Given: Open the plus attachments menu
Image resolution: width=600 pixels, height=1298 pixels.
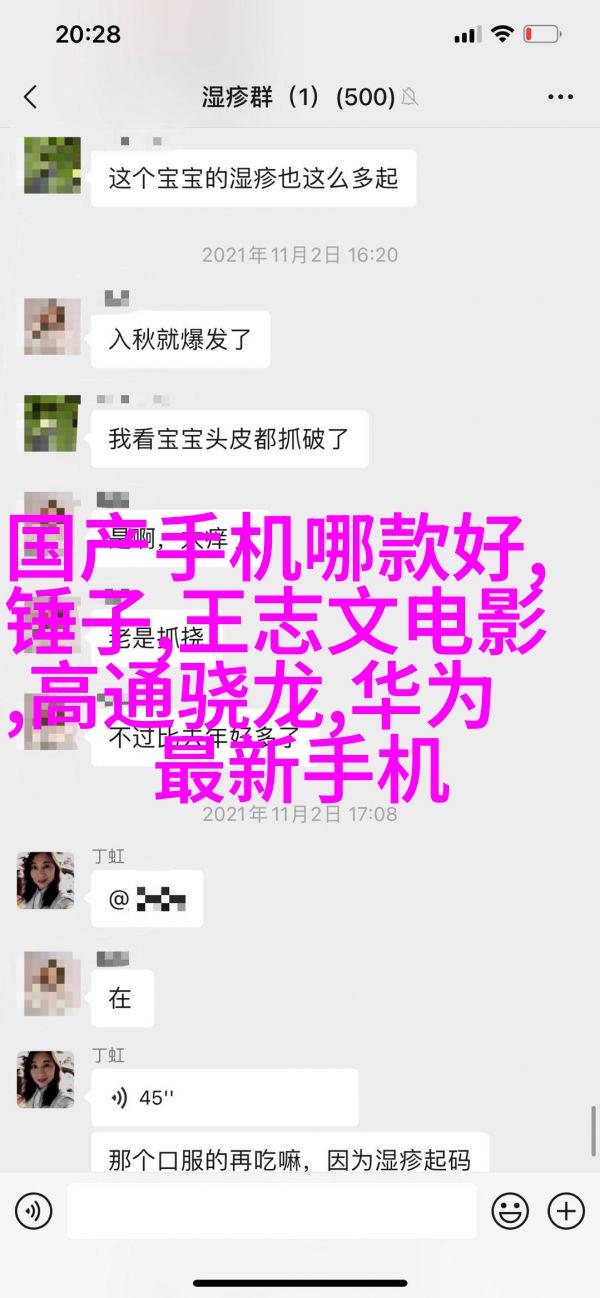Looking at the screenshot, I should tap(565, 1211).
